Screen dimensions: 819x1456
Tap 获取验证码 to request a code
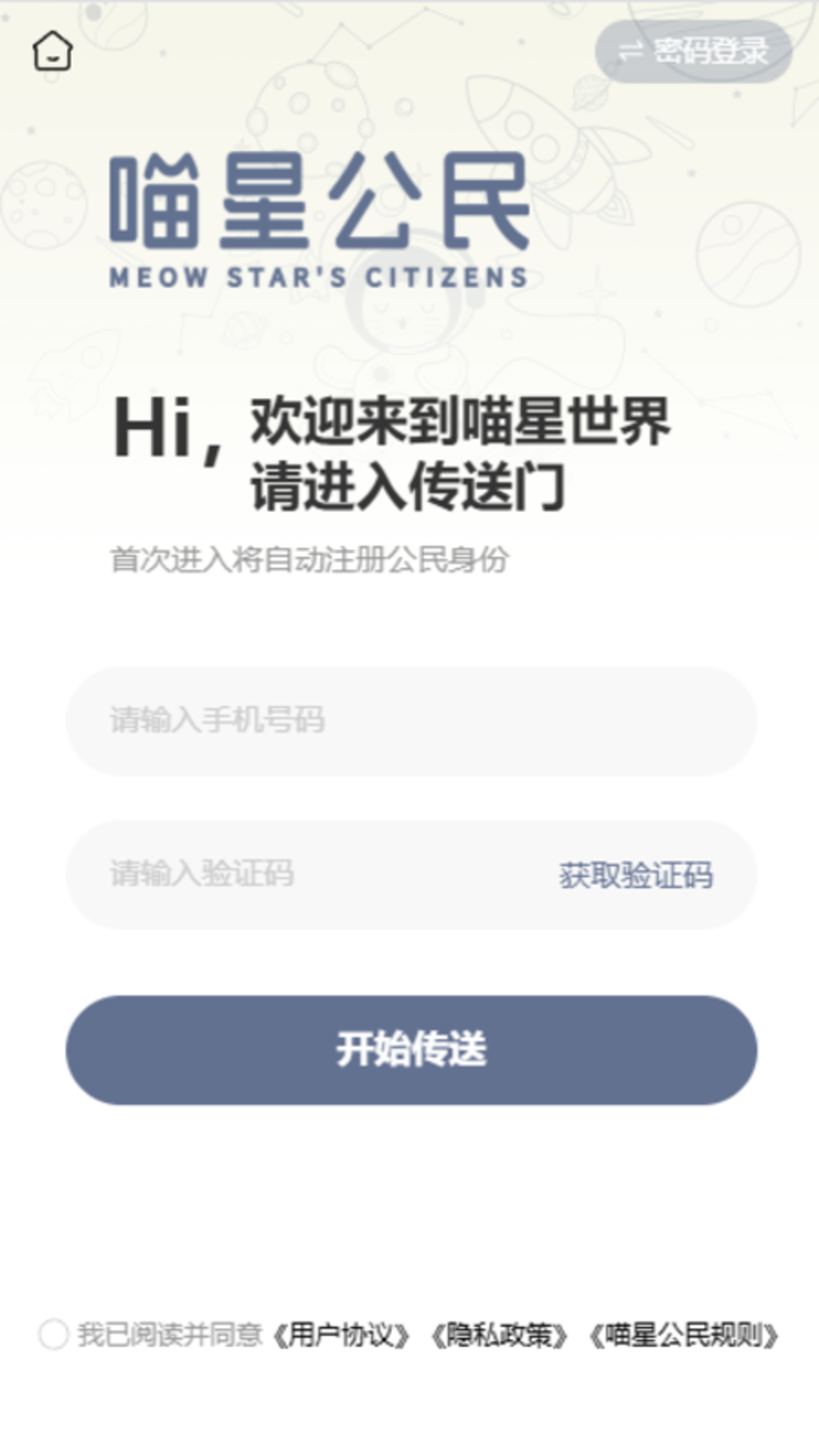coord(635,875)
